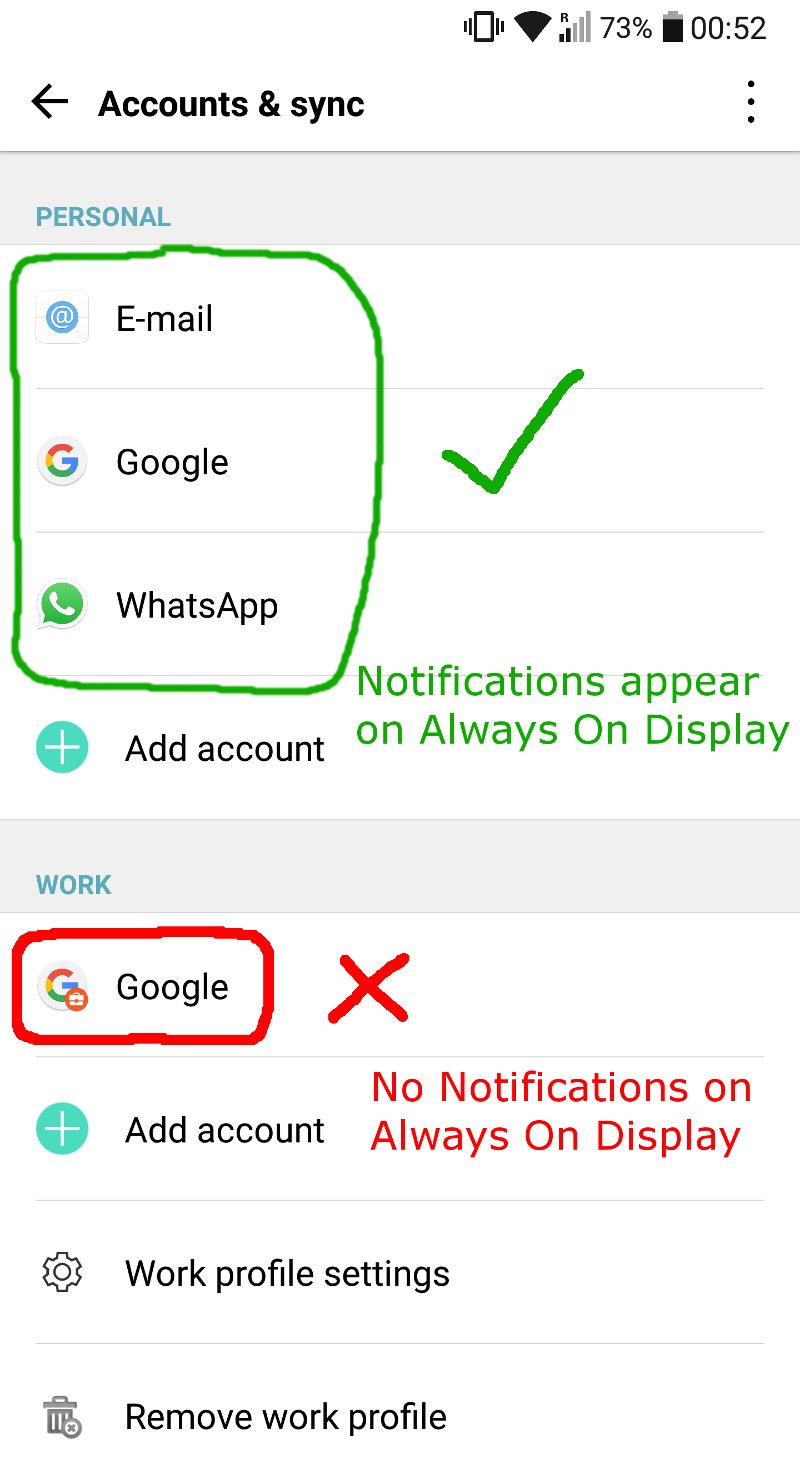The image size is (800, 1484).
Task: Add account under Personal section
Action: [x=224, y=748]
